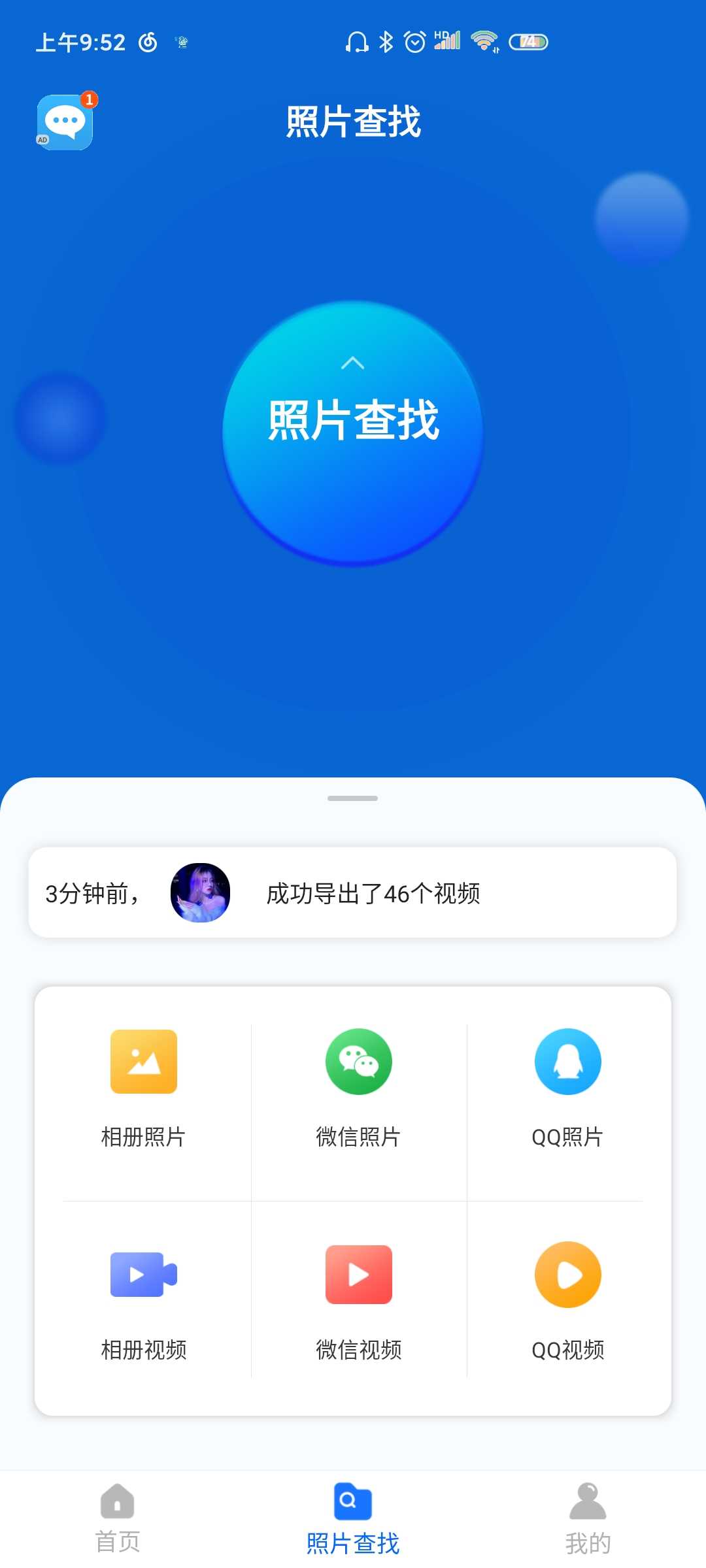Tap the chat app ad icon top-left
Viewport: 706px width, 1568px height.
point(64,121)
